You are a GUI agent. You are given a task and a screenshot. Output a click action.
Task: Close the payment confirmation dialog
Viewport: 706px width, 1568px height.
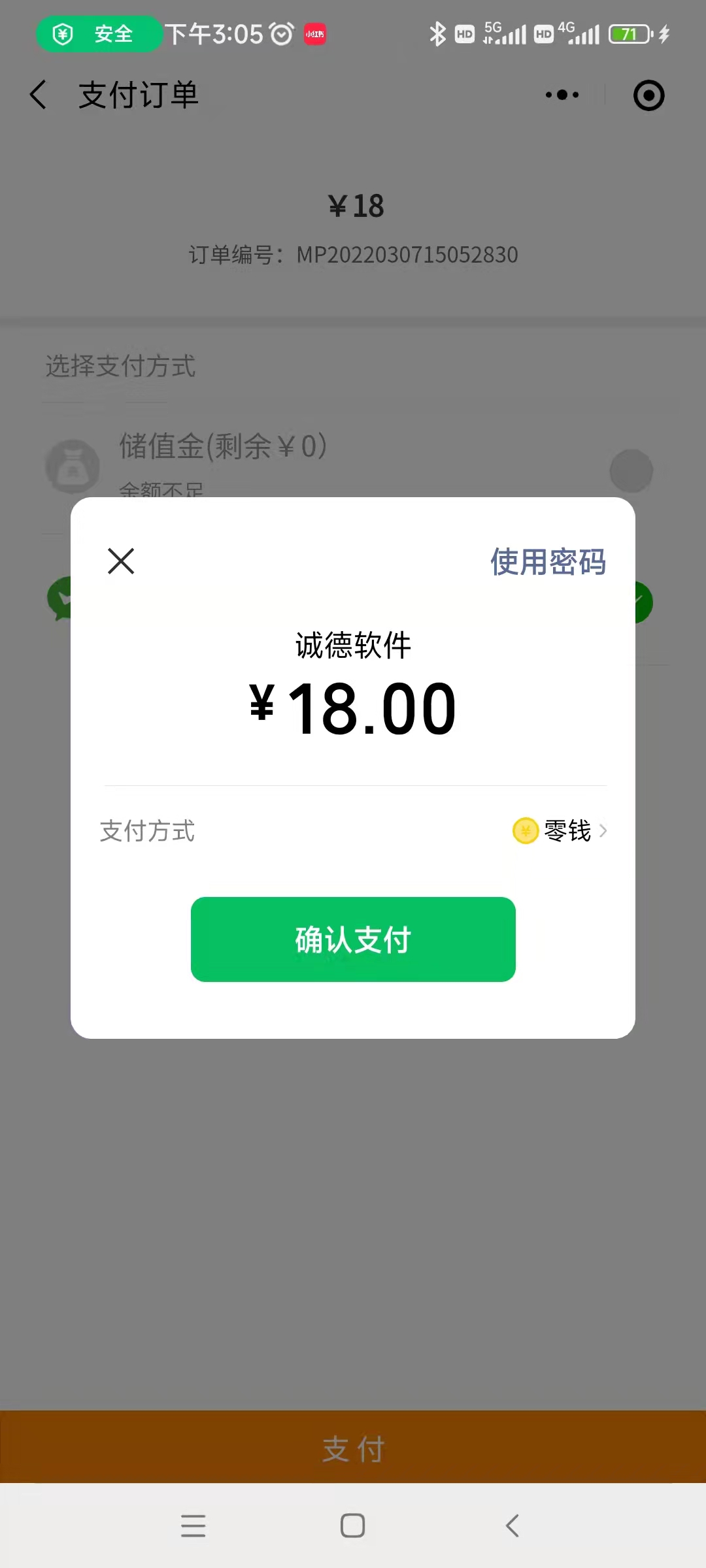coord(121,561)
